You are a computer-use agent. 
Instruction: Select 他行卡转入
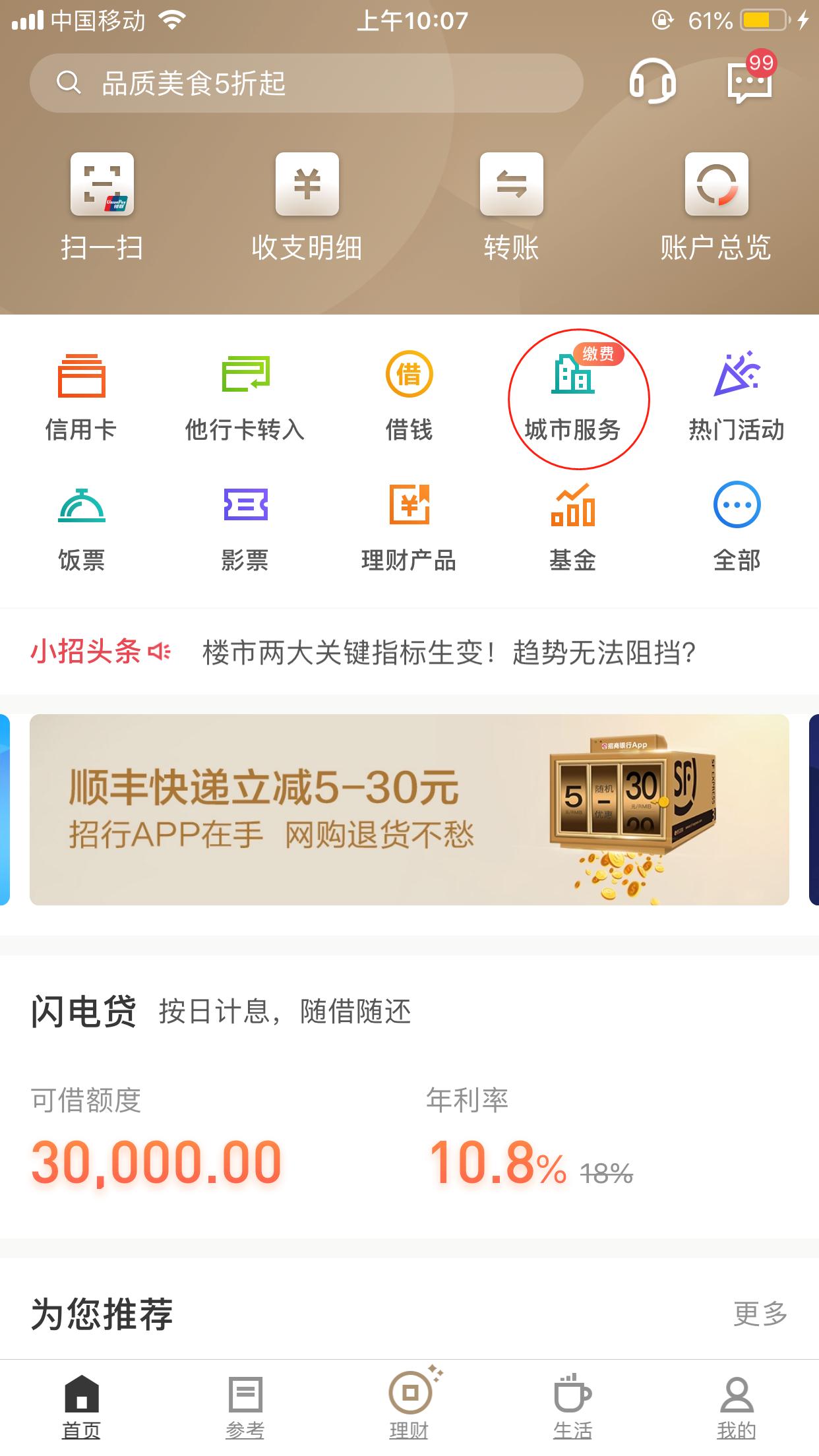[x=245, y=397]
